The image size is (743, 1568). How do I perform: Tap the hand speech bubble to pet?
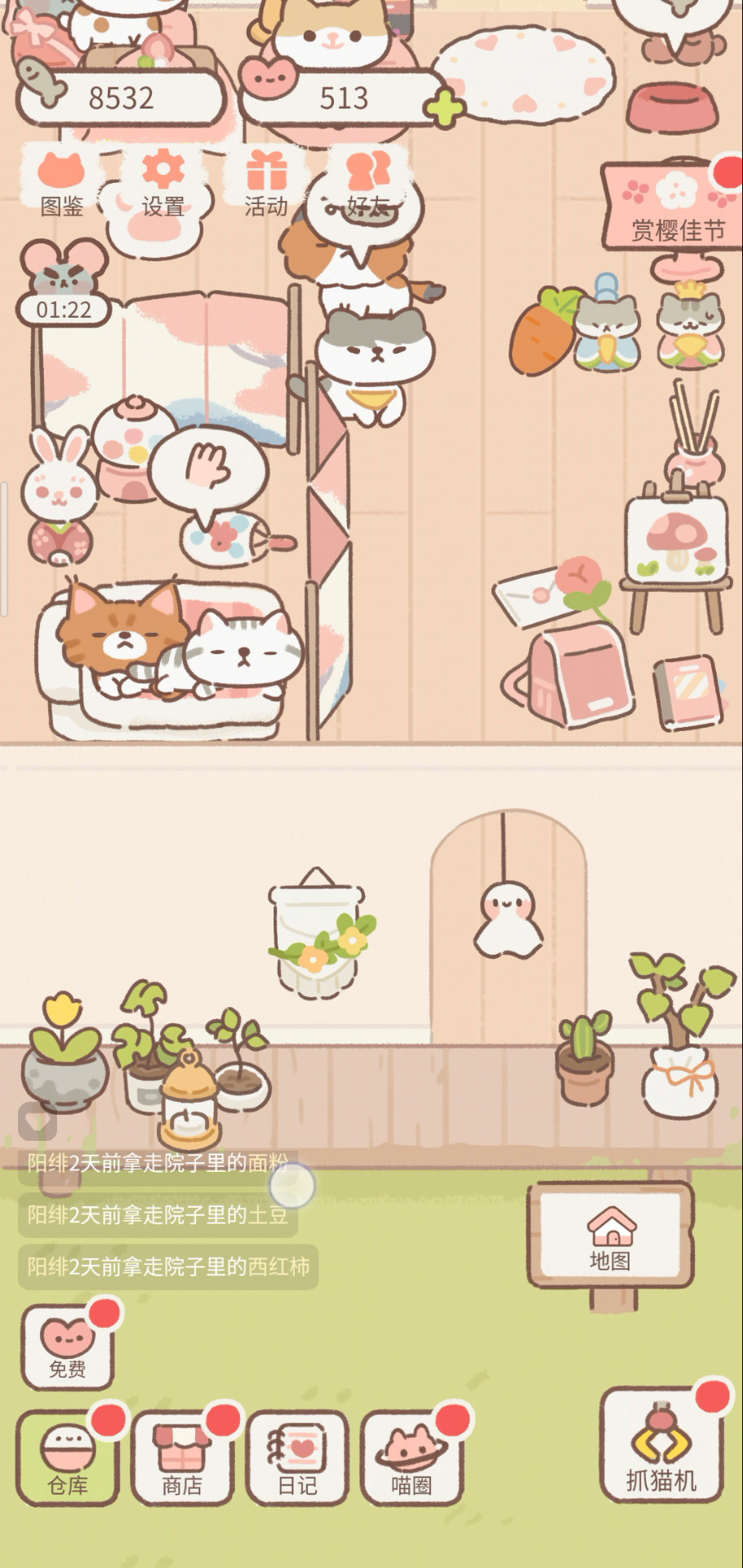pos(210,471)
